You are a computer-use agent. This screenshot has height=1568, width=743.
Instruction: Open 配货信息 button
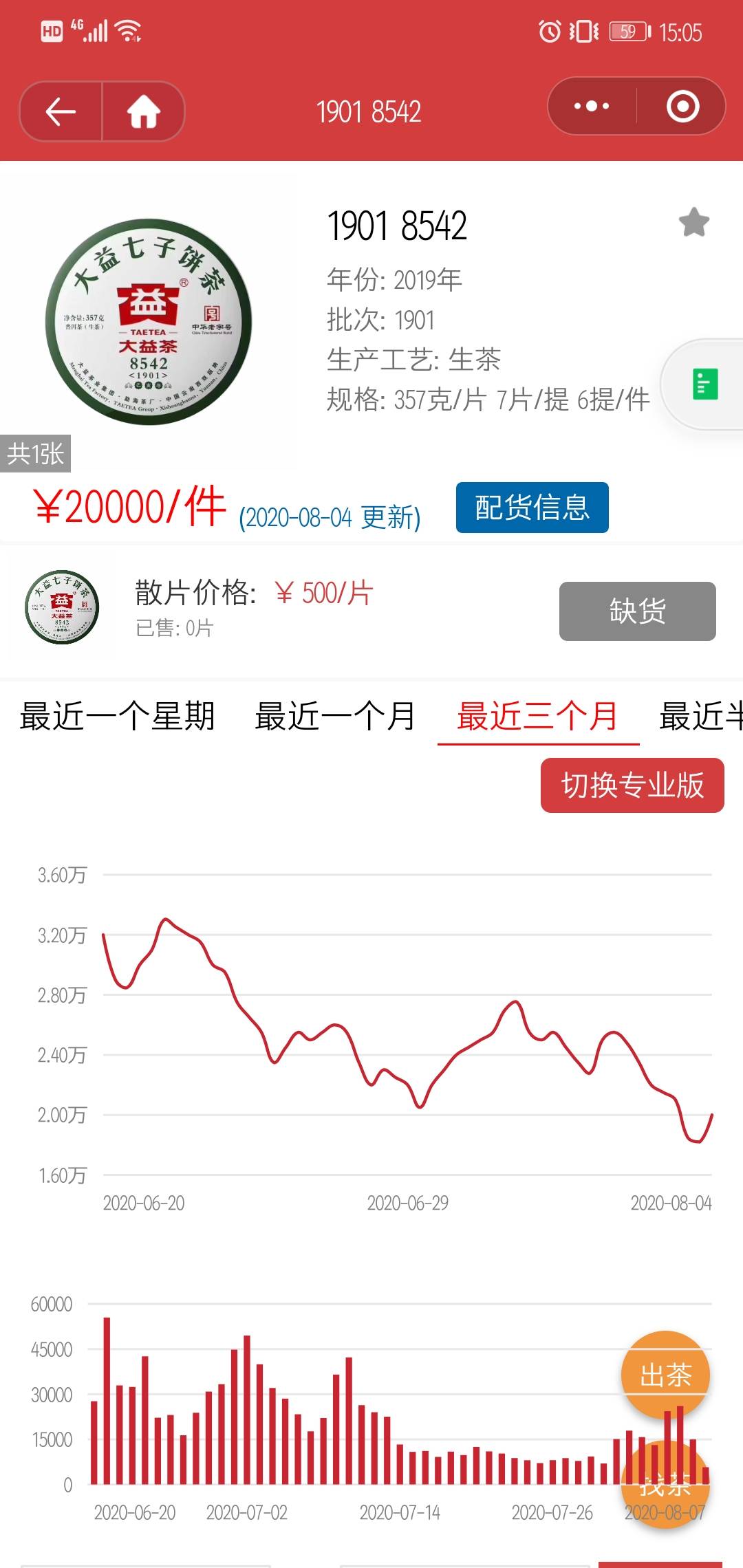point(532,508)
